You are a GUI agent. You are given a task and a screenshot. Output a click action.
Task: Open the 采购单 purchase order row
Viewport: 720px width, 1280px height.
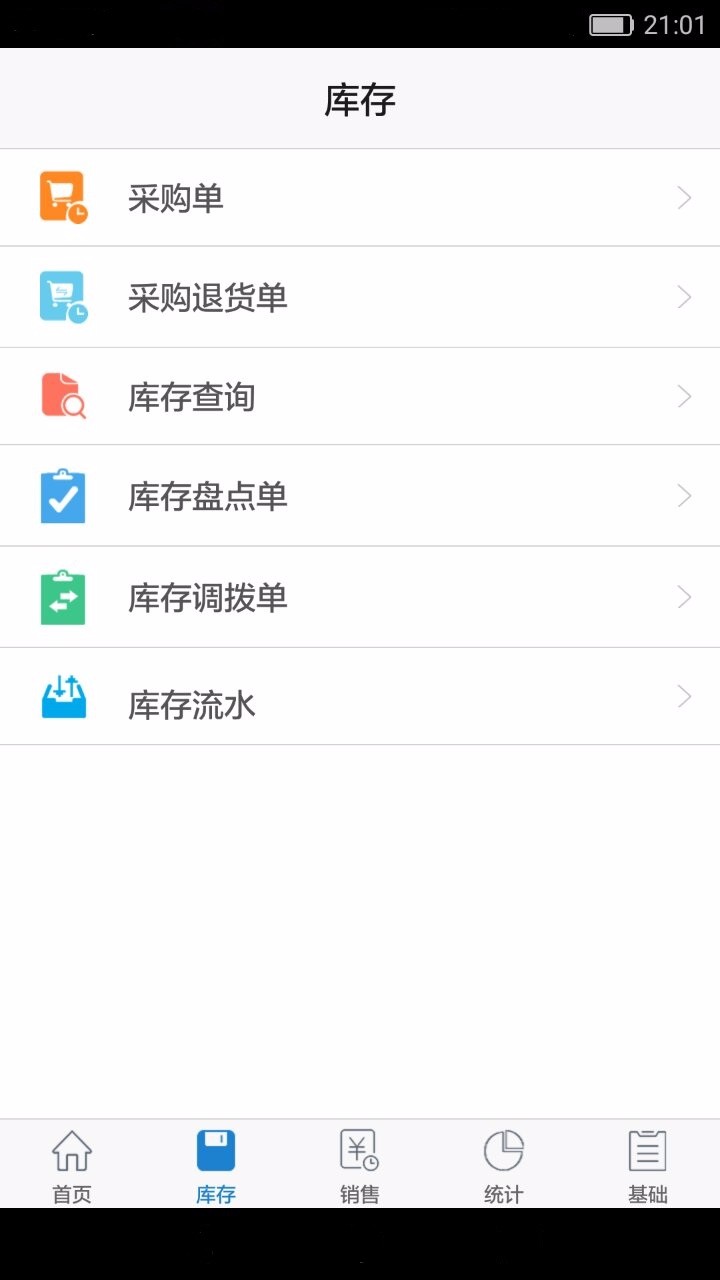(360, 198)
